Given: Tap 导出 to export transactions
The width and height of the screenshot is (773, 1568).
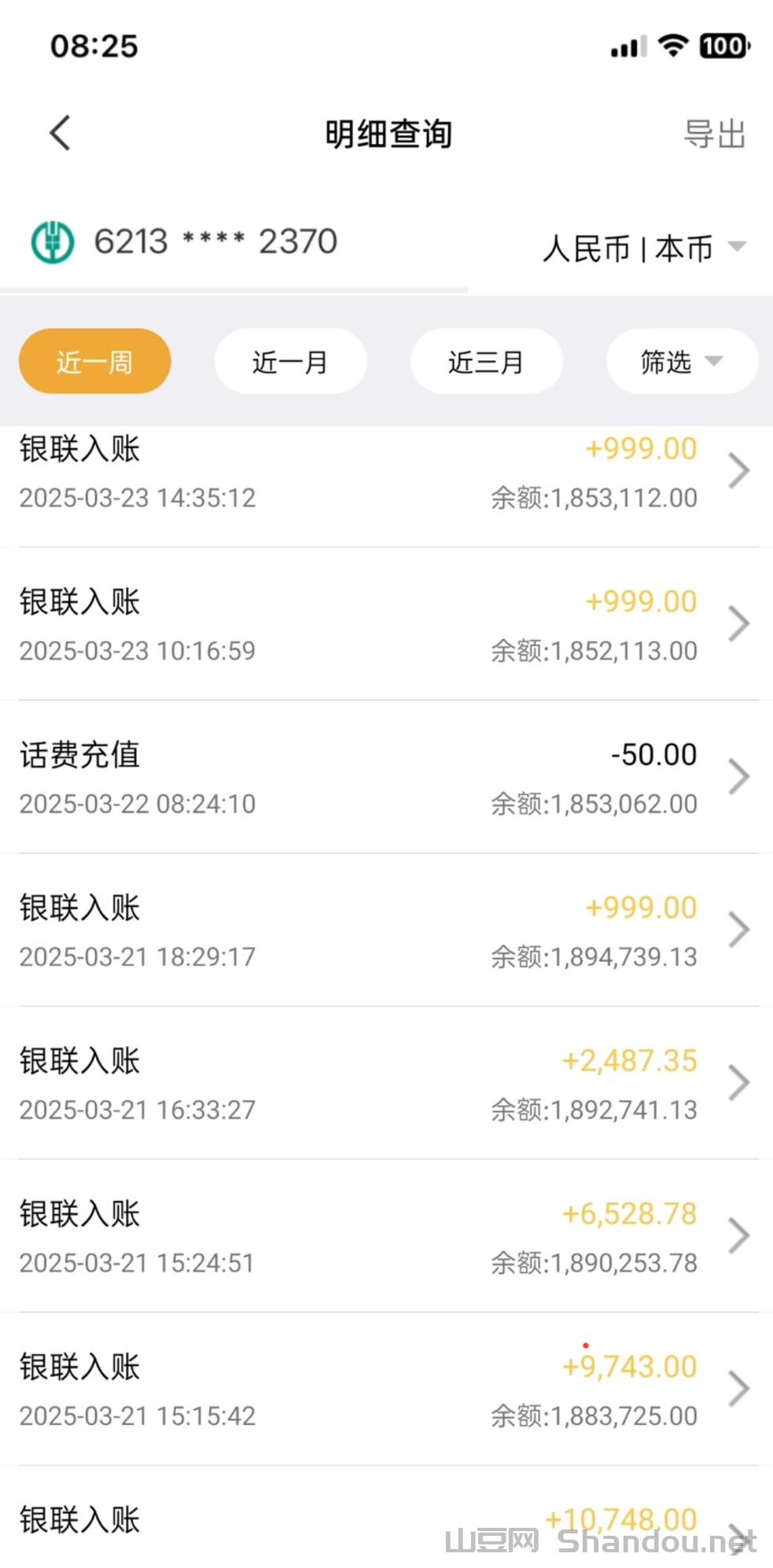Looking at the screenshot, I should coord(716,133).
